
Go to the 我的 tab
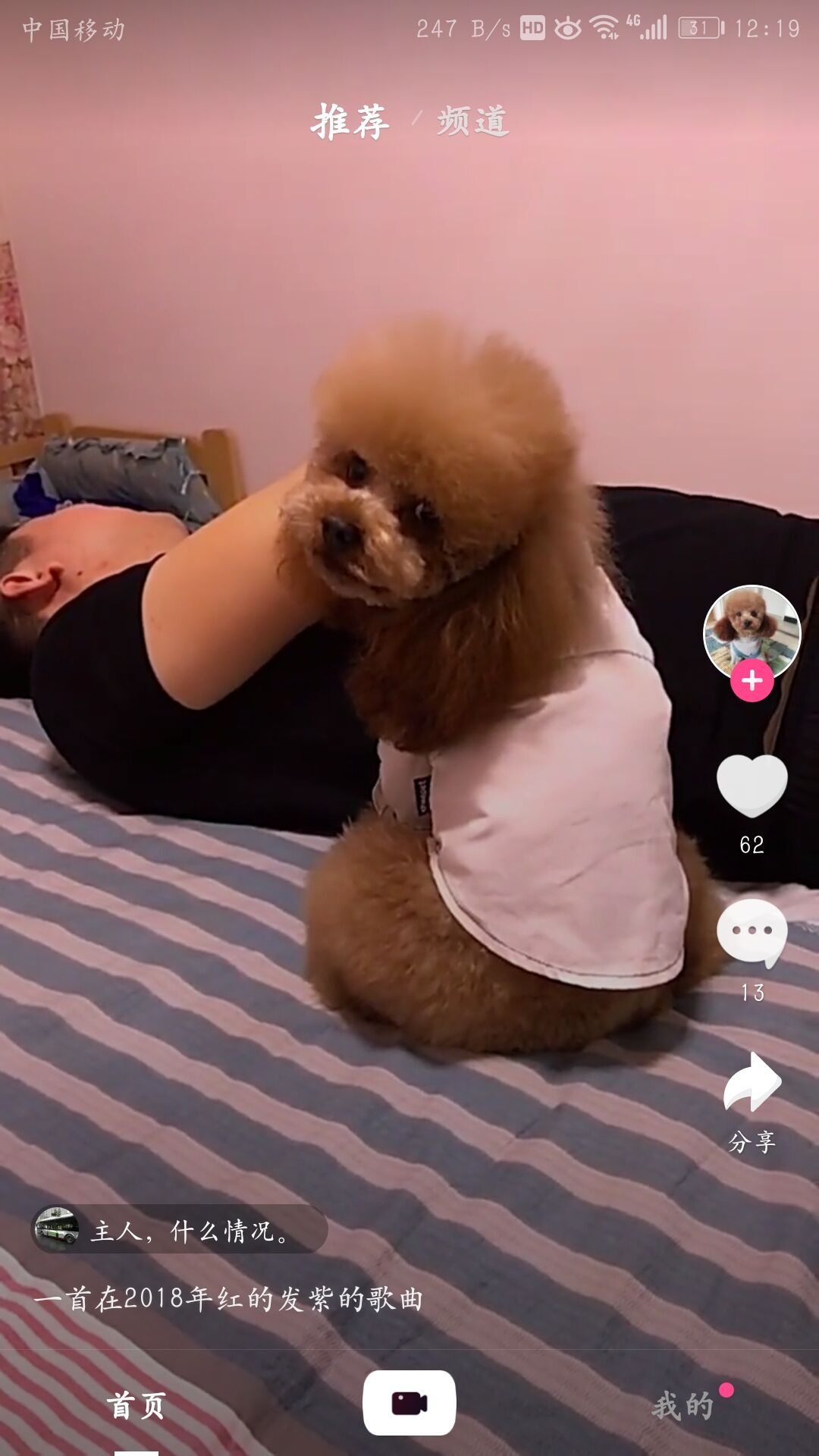[x=683, y=1405]
